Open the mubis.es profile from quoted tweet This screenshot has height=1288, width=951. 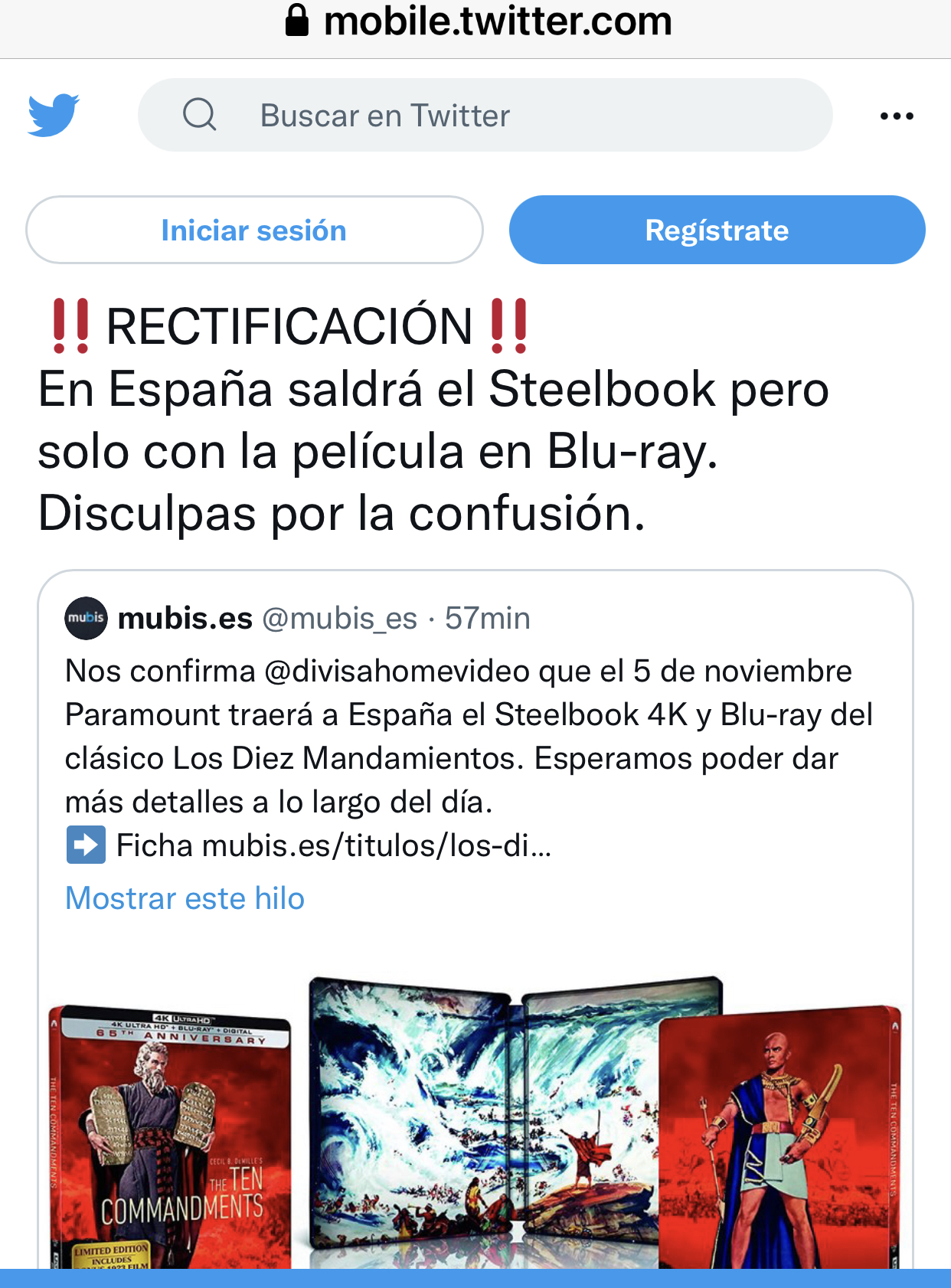coord(185,619)
